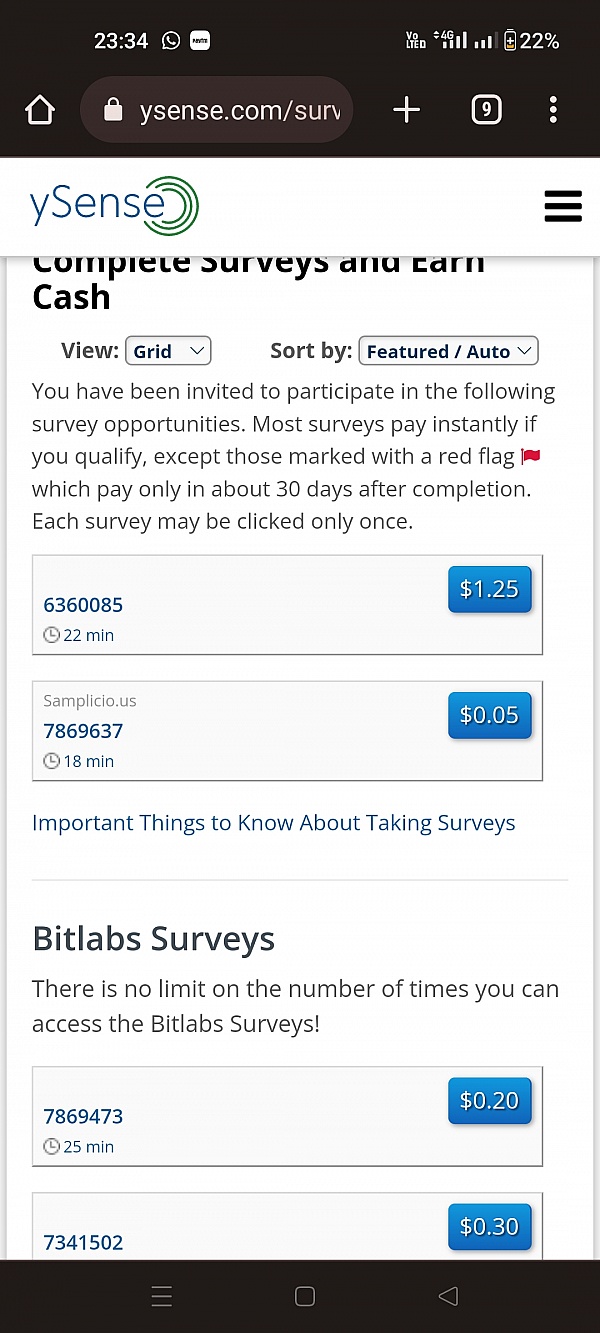600x1333 pixels.
Task: Open the browser home page
Action: tap(40, 110)
